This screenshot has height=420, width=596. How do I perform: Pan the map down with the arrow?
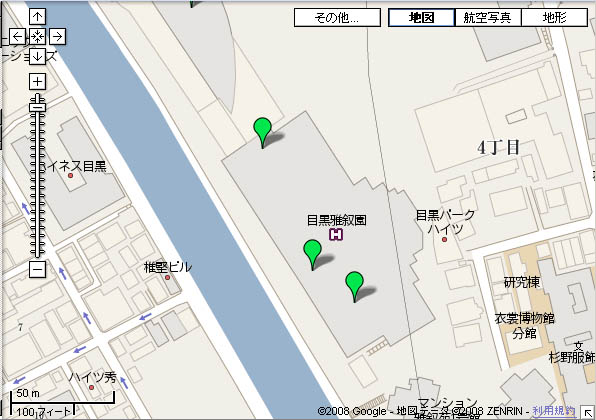point(37,56)
